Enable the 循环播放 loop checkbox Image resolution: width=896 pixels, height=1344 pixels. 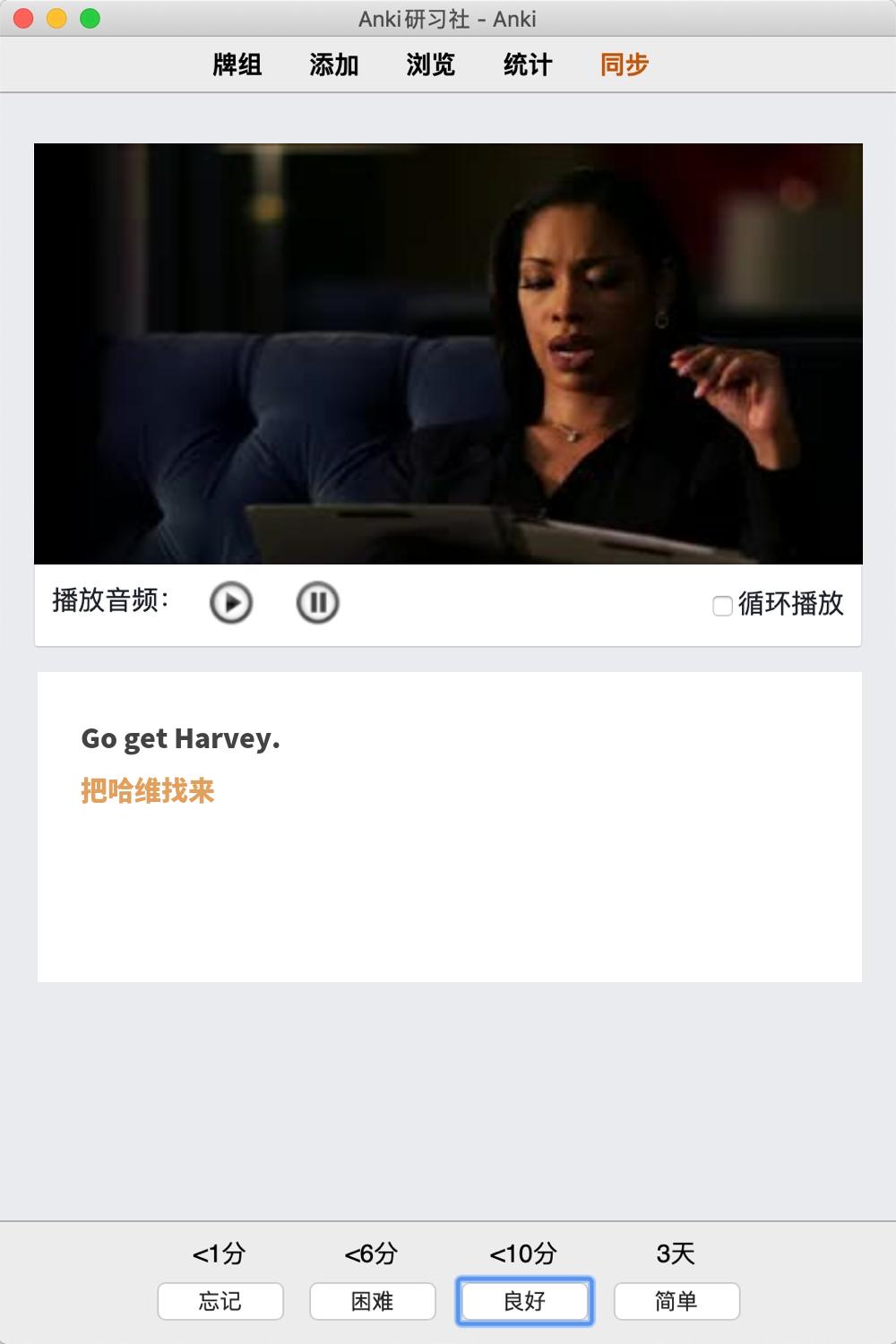pyautogui.click(x=722, y=607)
